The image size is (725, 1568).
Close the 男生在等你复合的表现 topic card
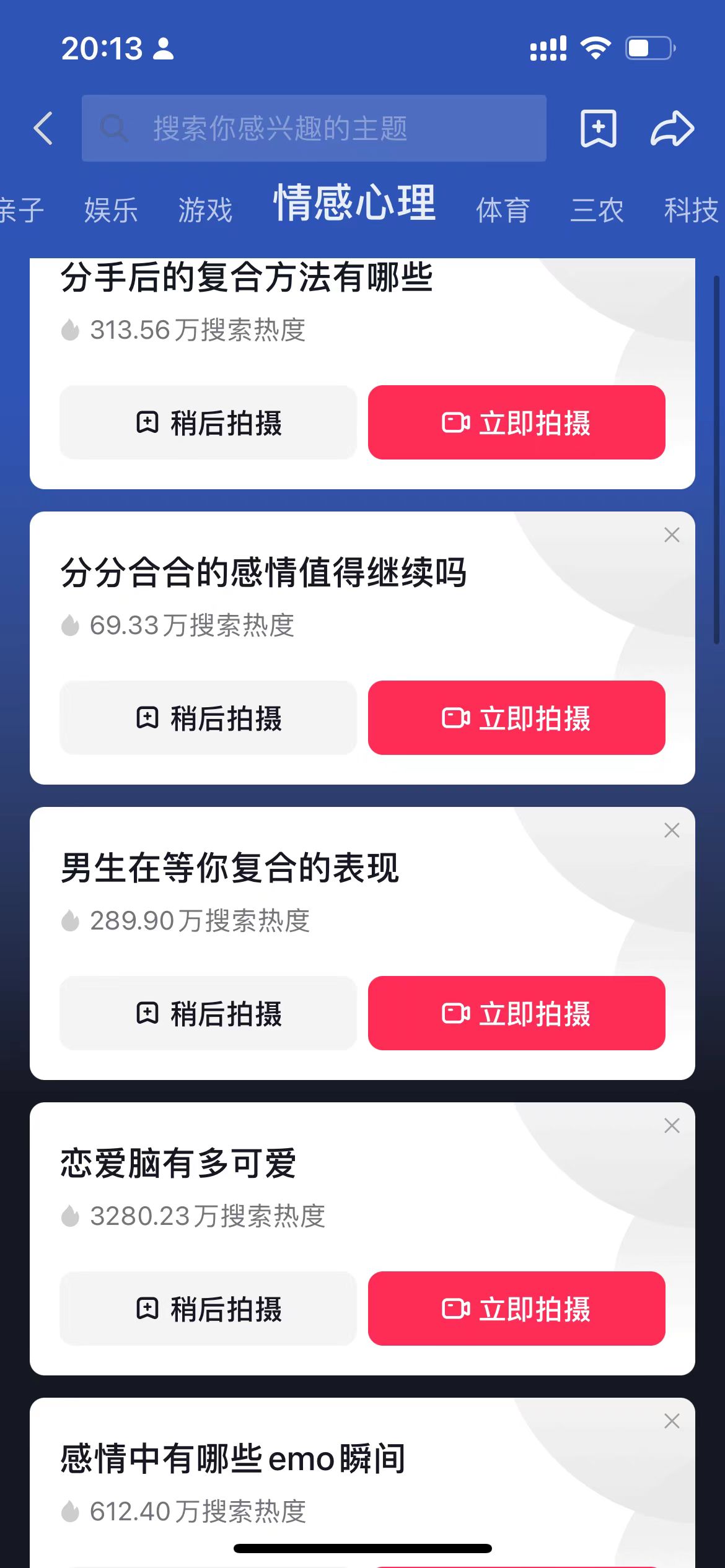[x=672, y=830]
